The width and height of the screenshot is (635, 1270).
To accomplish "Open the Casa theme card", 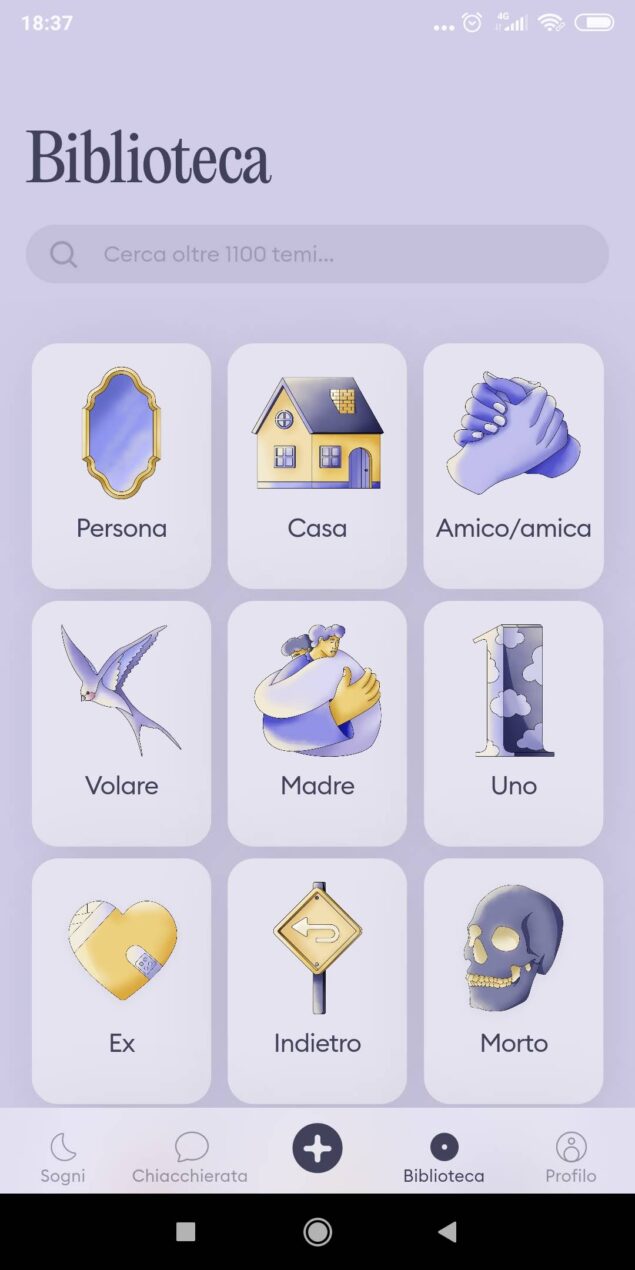I will [x=317, y=465].
